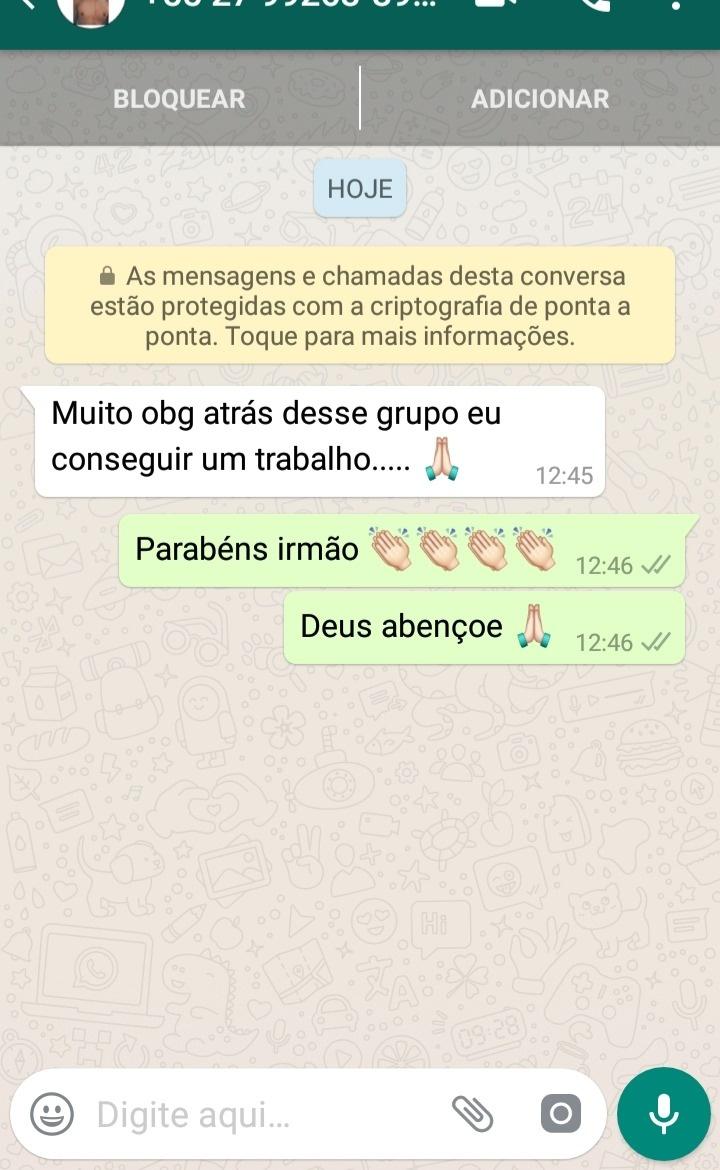Open the contact's profile picture
Screen dimensions: 720x1170
pos(91,8)
